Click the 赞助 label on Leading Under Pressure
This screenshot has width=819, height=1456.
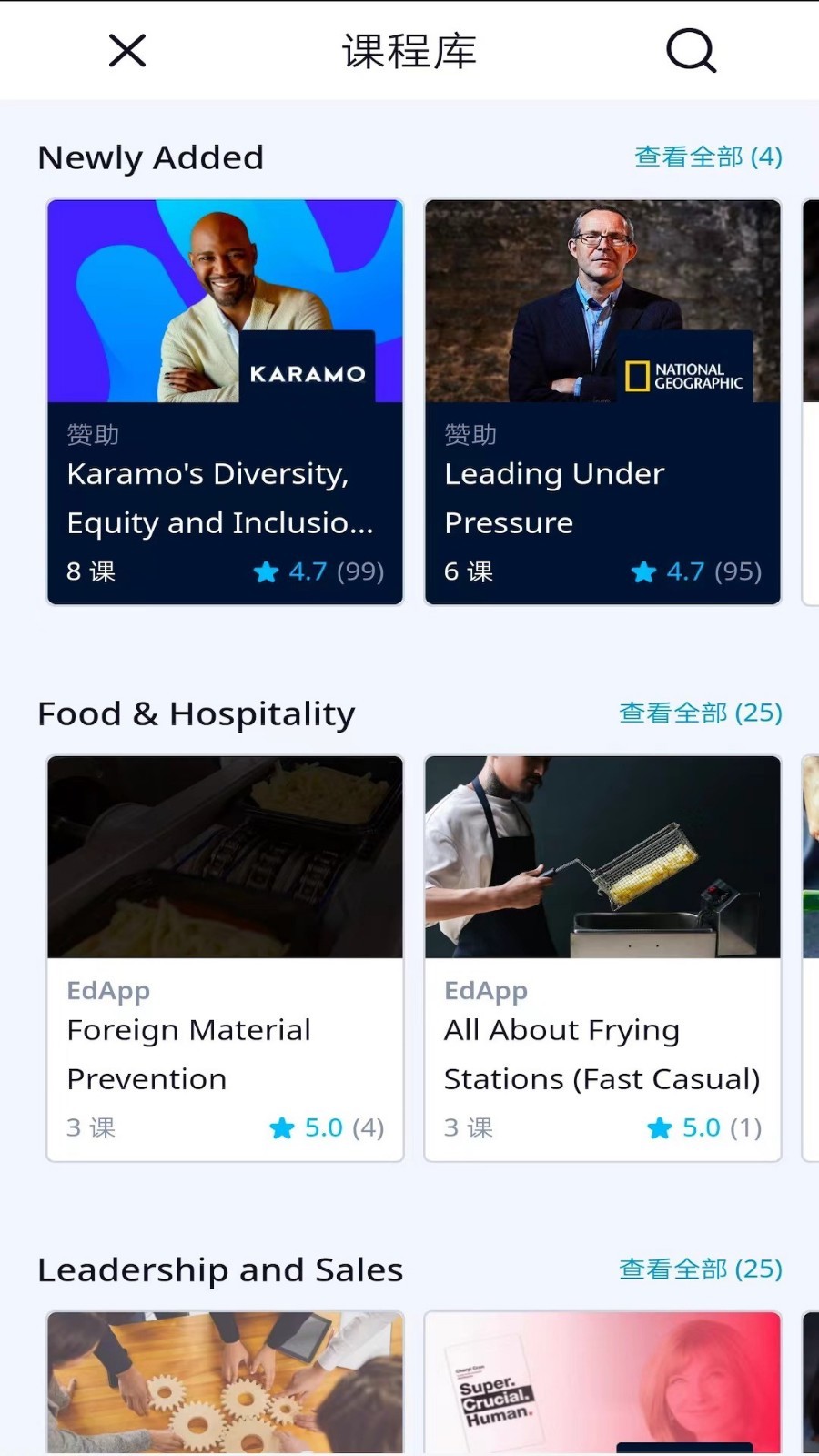click(x=469, y=434)
